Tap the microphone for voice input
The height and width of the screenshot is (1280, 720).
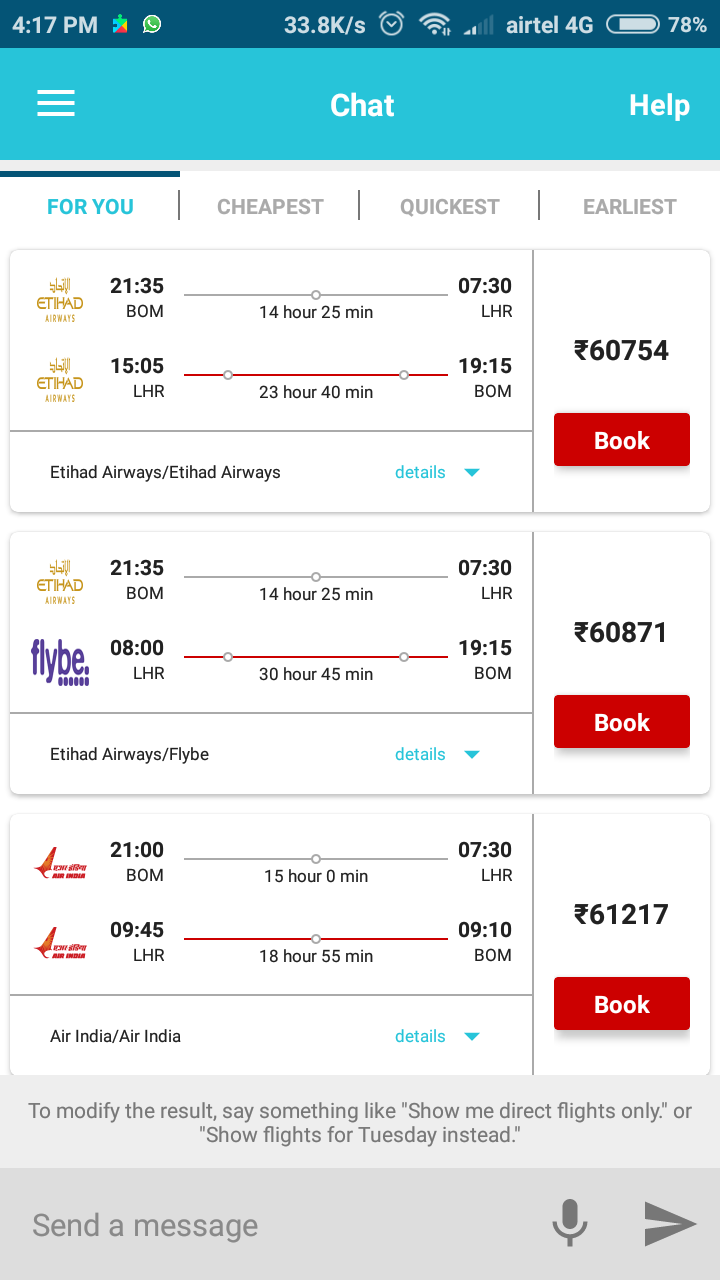point(570,1223)
